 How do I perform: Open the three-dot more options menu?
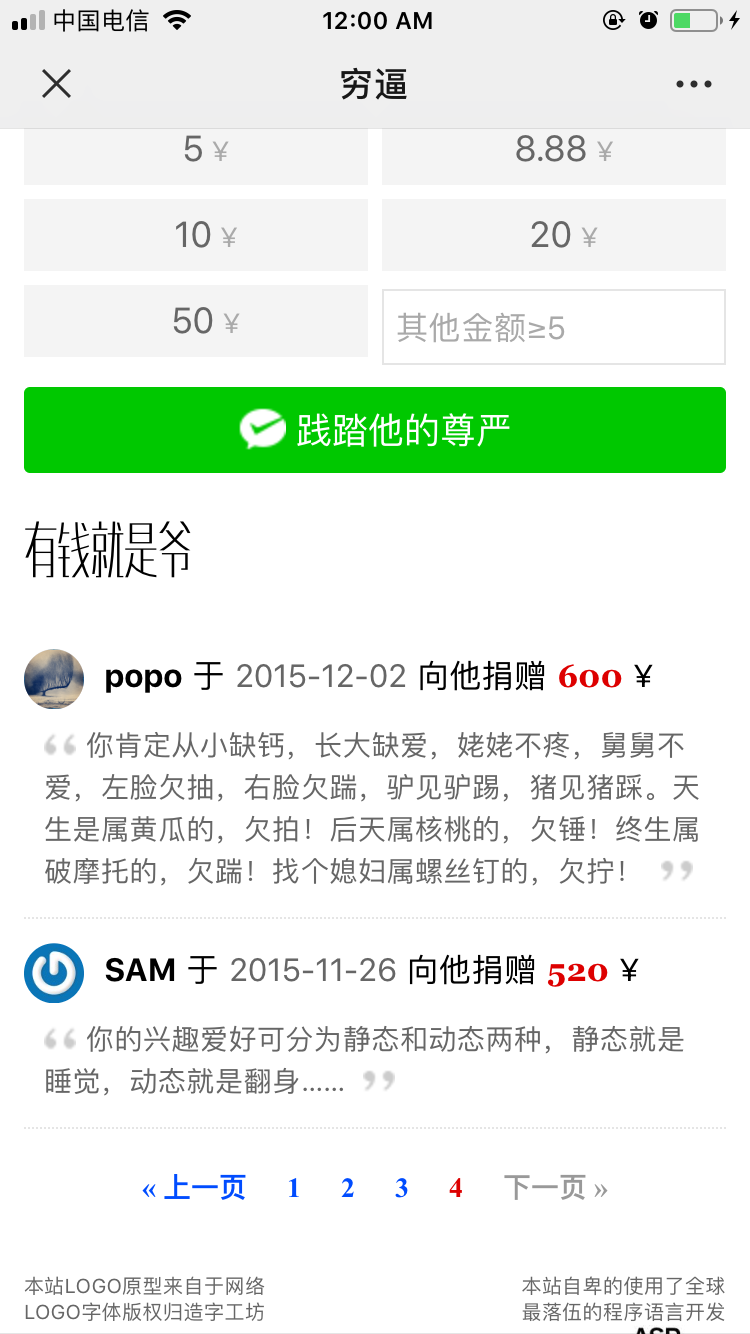[693, 84]
